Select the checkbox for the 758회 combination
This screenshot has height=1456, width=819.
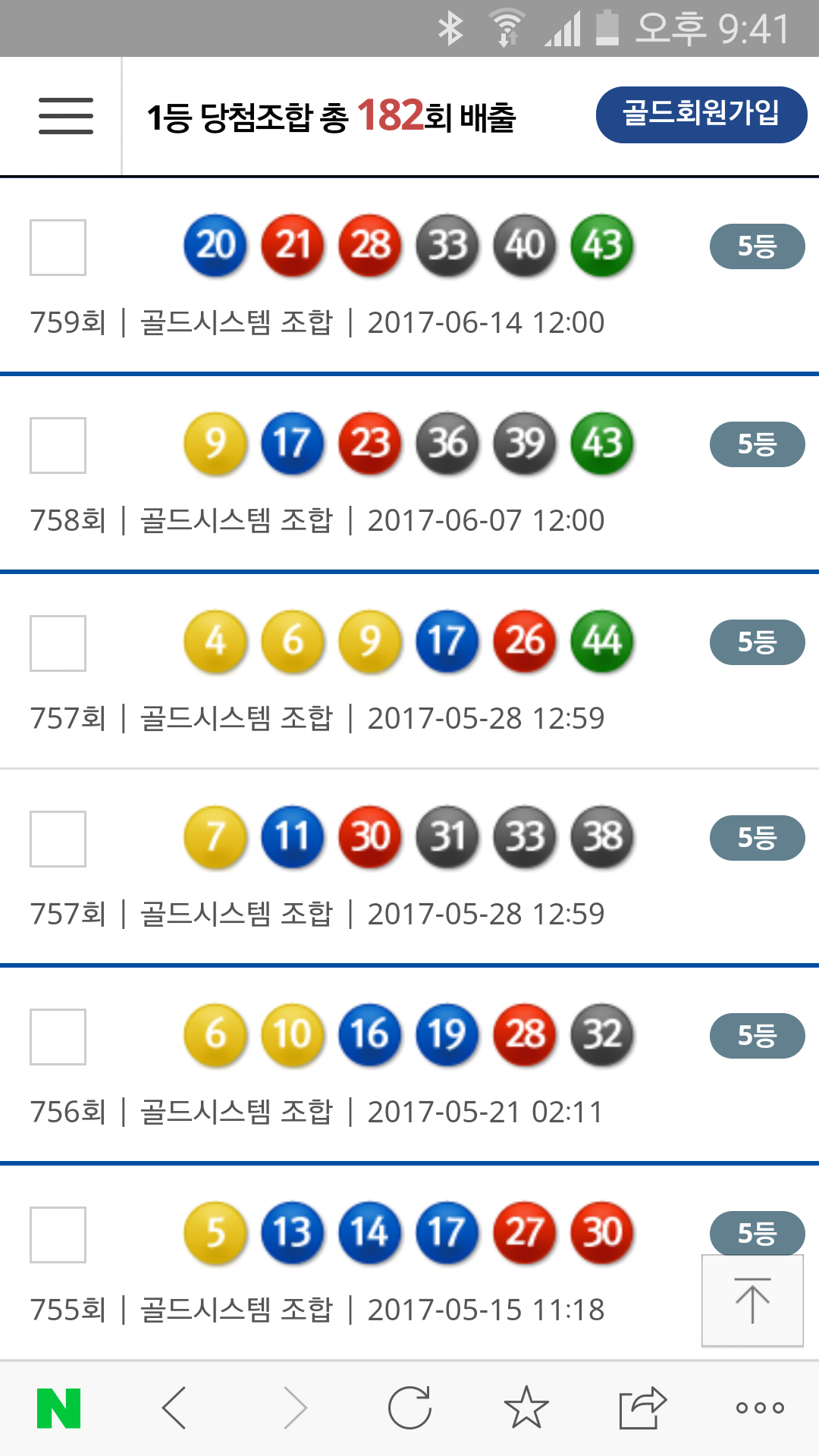point(58,445)
